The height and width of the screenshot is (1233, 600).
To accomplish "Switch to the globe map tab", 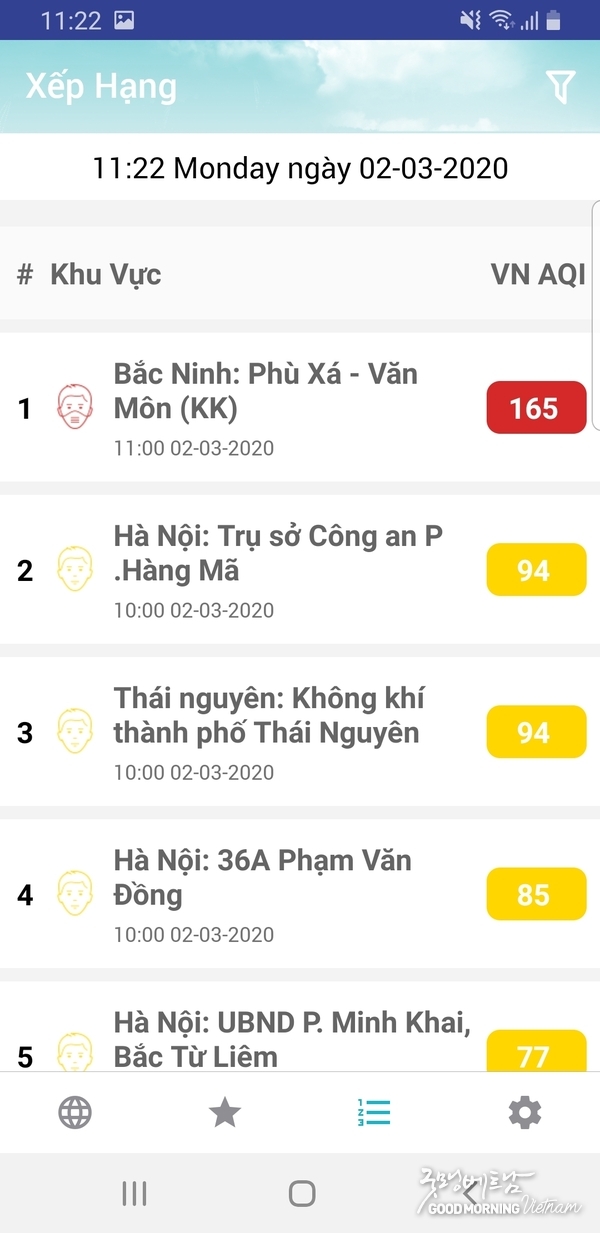I will (x=75, y=1112).
